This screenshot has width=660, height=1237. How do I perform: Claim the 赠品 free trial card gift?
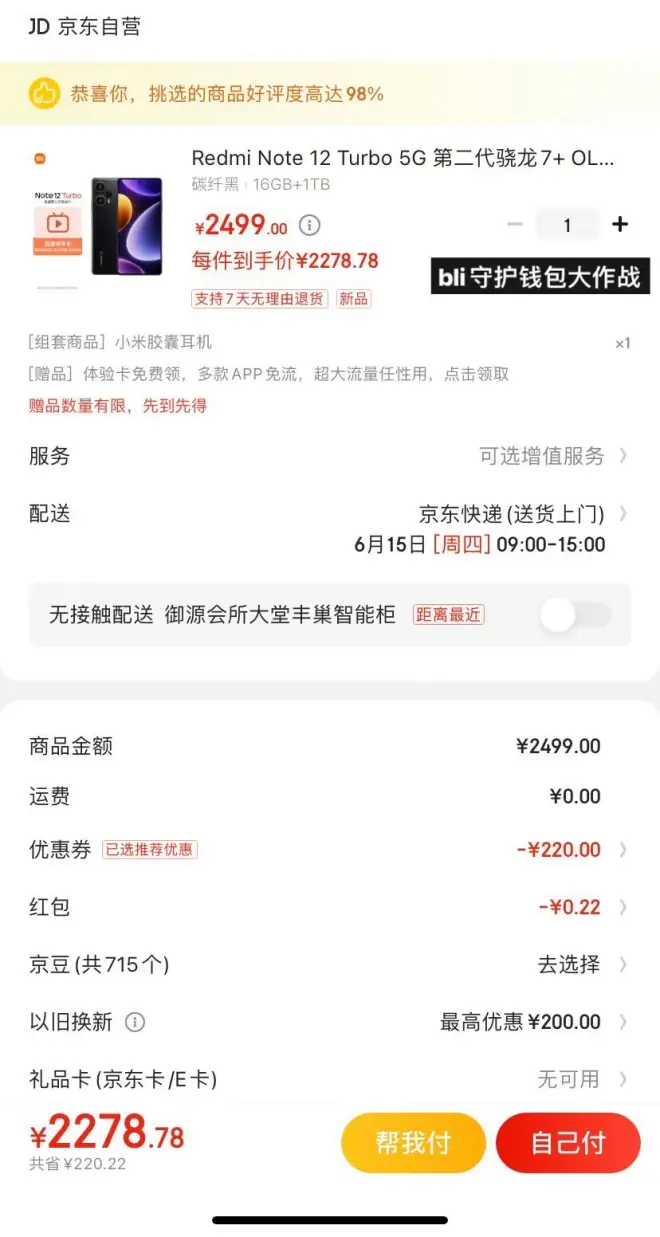[270, 374]
